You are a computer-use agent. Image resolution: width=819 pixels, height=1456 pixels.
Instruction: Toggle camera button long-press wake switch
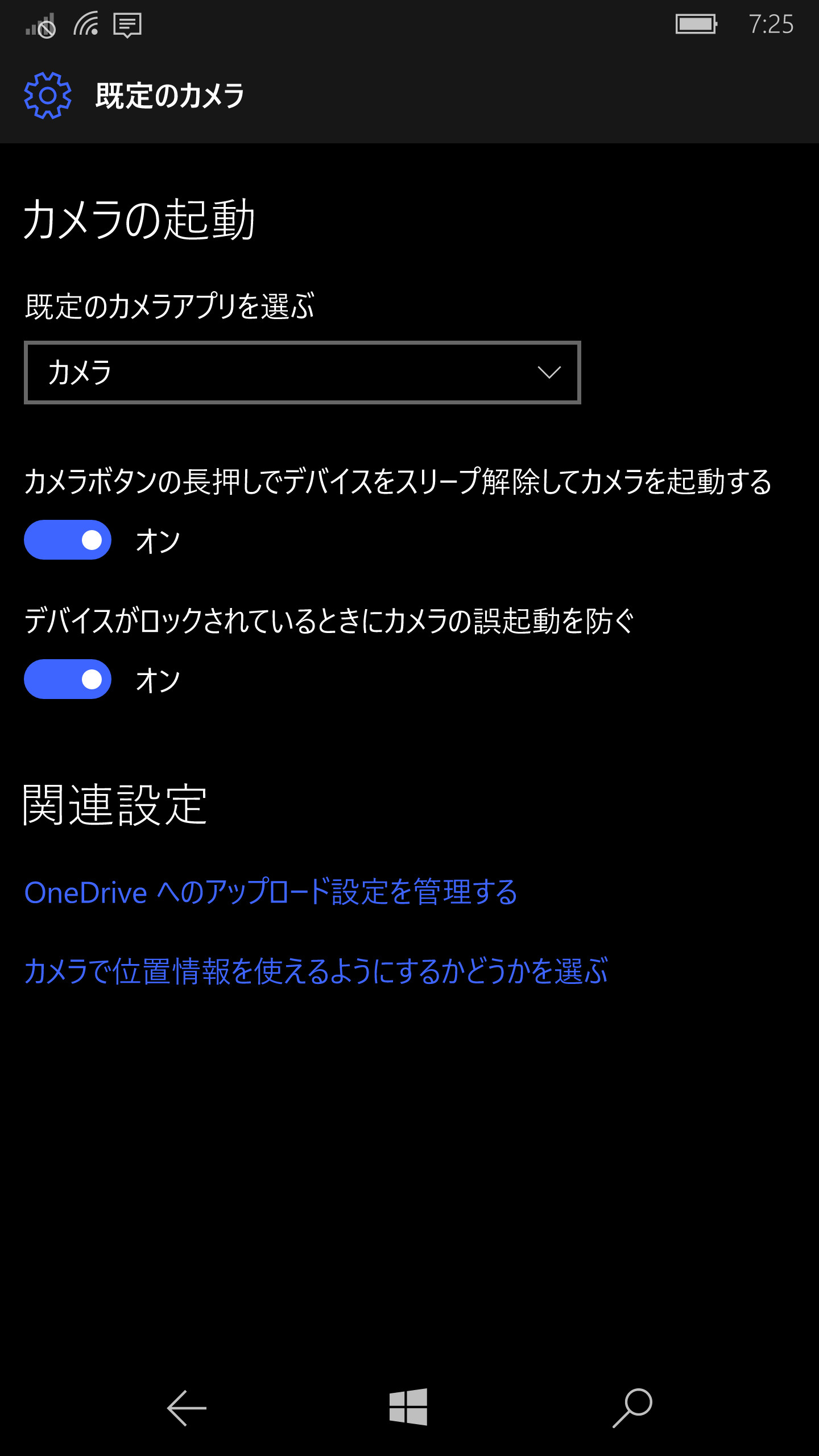(68, 540)
